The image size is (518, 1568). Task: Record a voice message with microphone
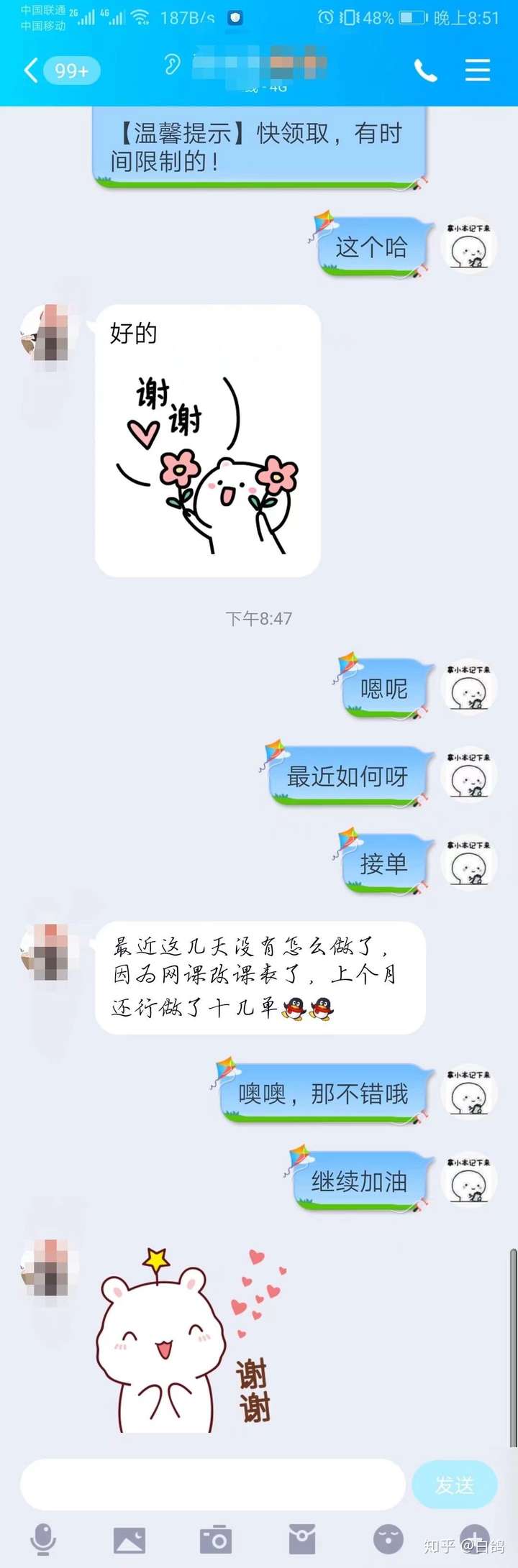tap(43, 1539)
